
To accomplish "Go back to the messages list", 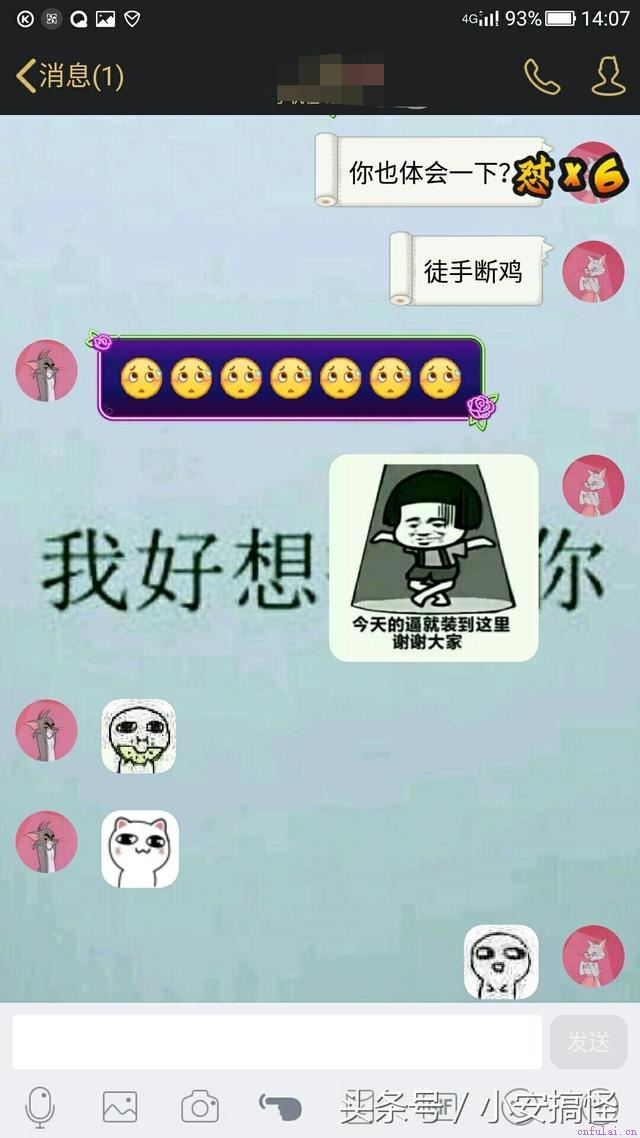I will tap(70, 76).
